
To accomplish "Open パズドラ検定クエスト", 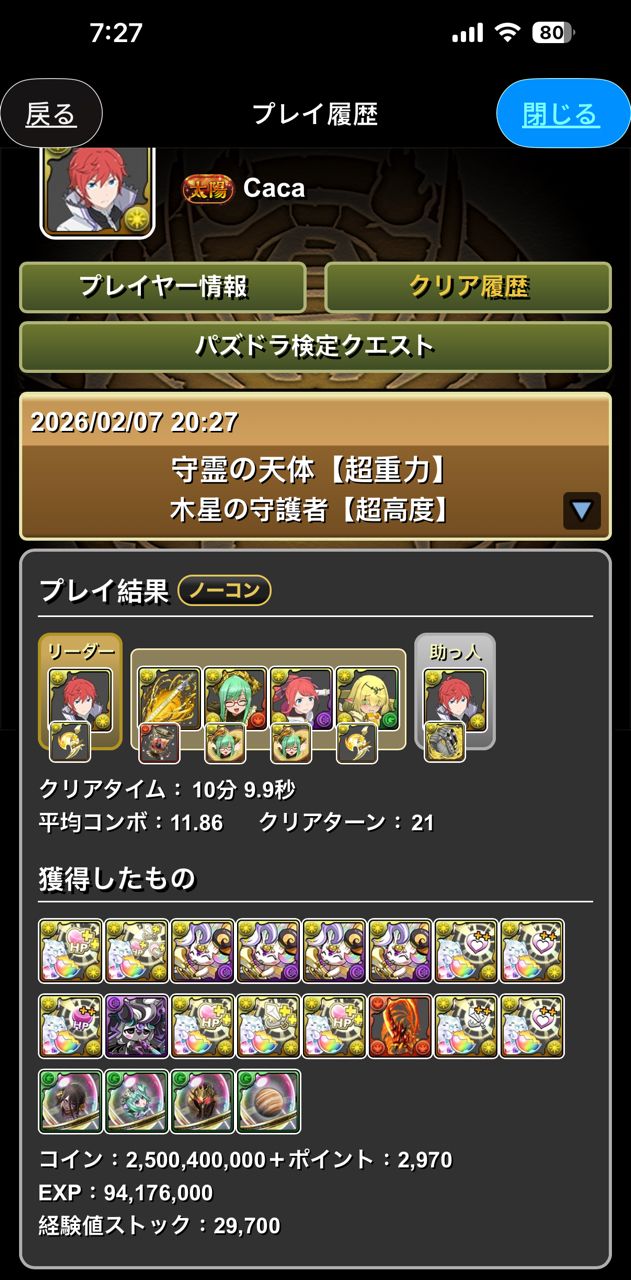I will (x=315, y=346).
